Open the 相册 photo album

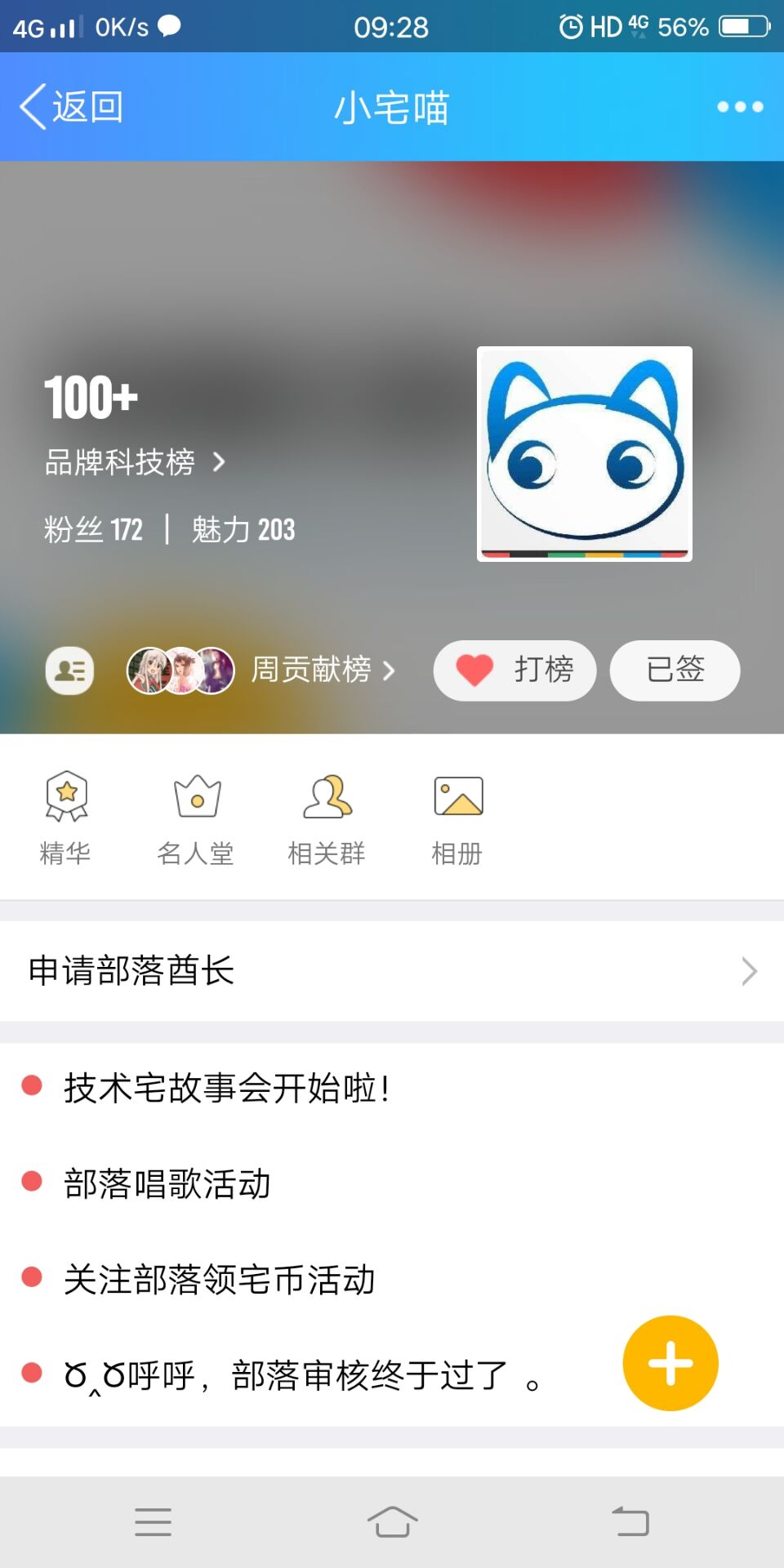[457, 817]
